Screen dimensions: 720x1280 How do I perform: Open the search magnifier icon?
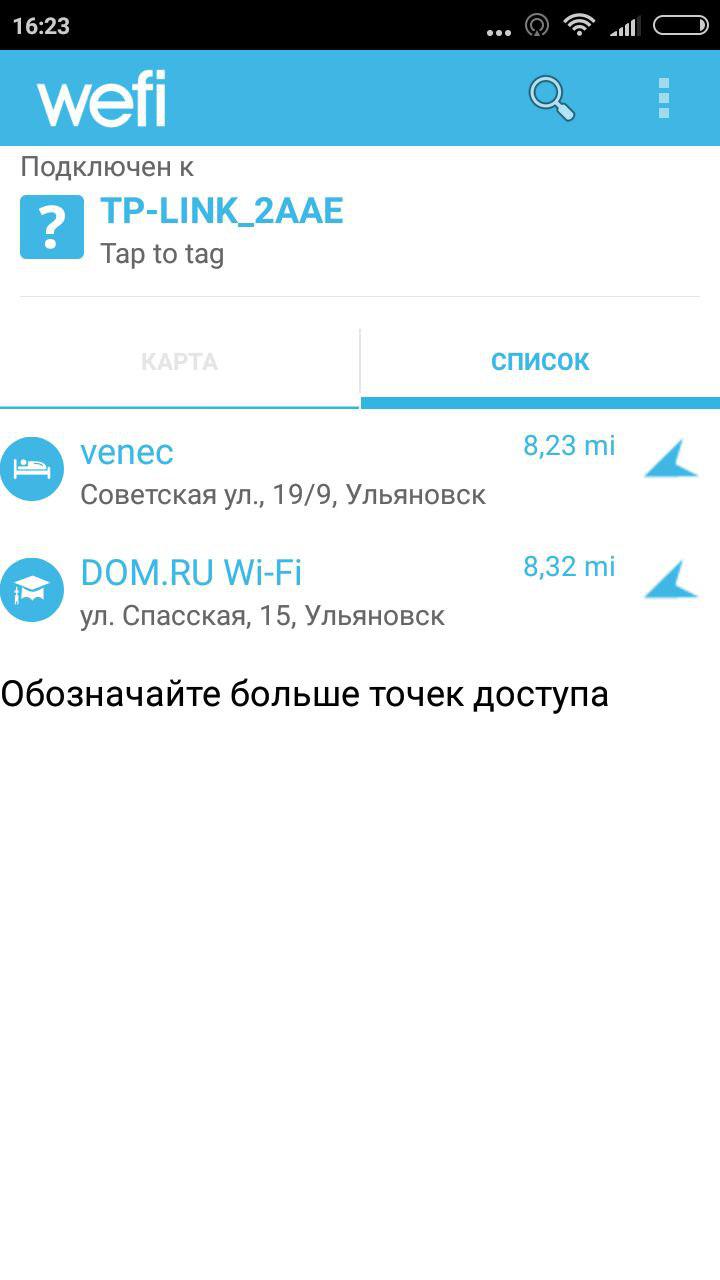tap(551, 98)
